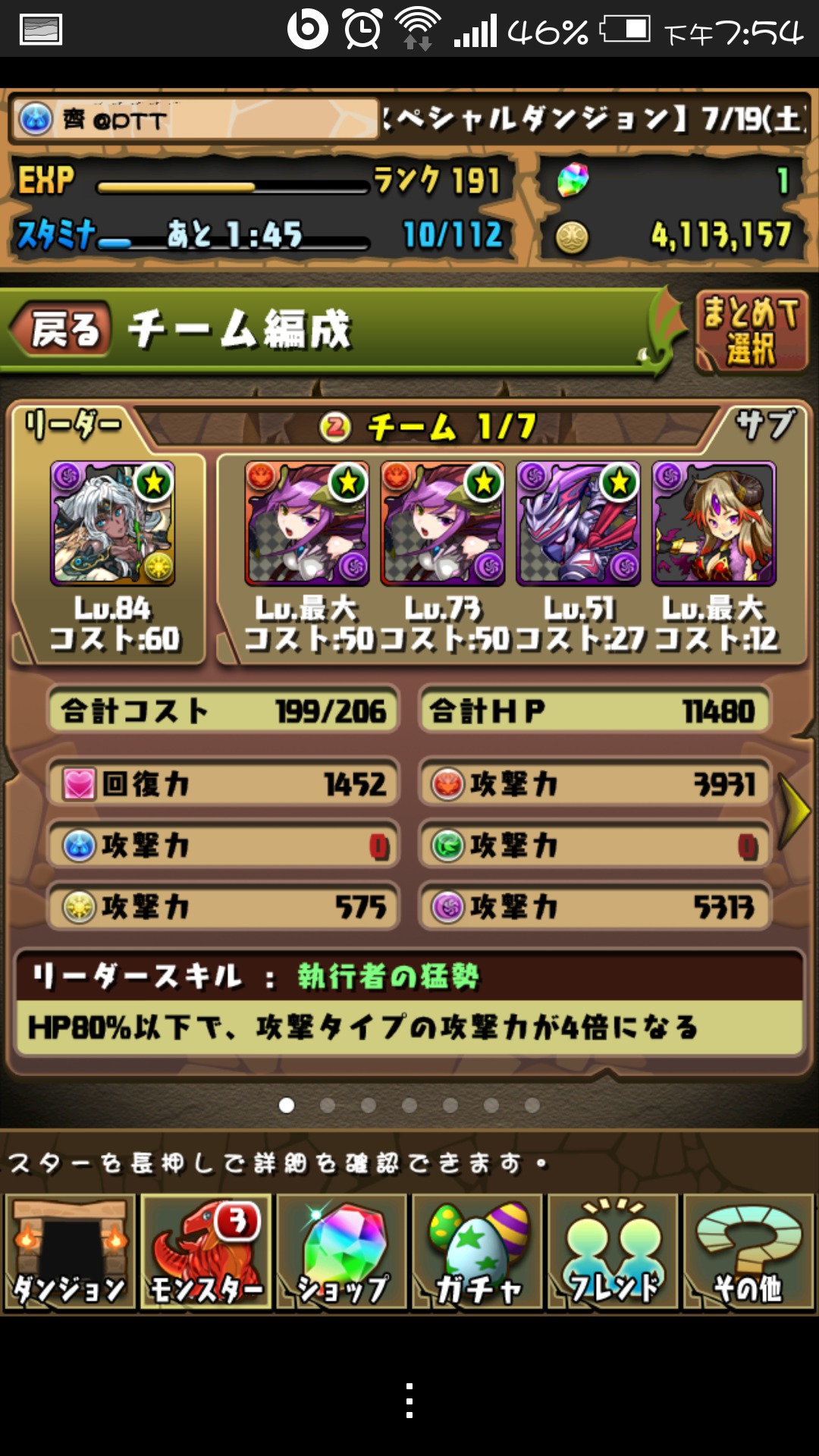Open the その他 others tab
The image size is (819, 1456).
coord(748,1252)
